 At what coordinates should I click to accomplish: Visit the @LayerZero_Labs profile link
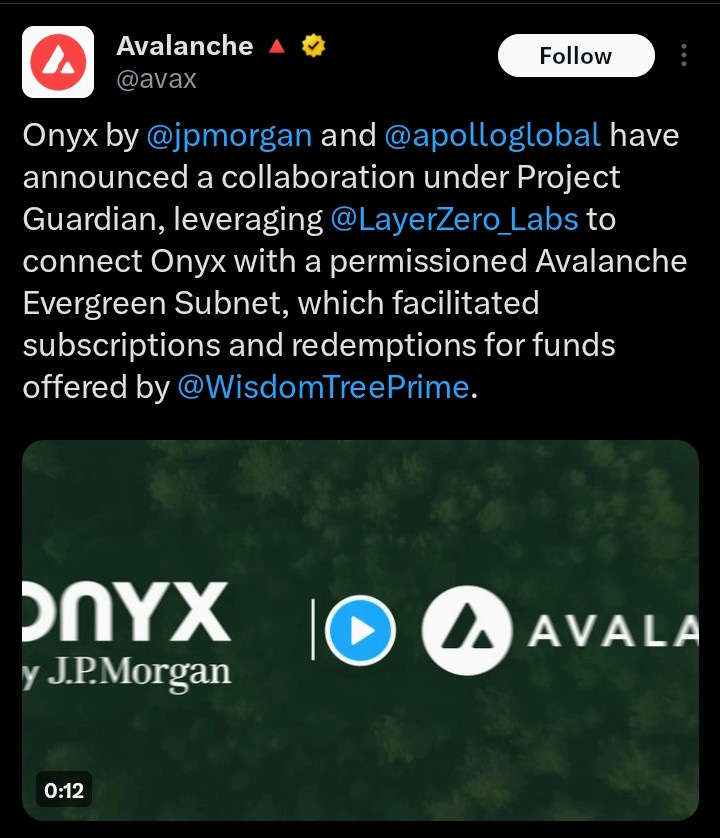453,218
